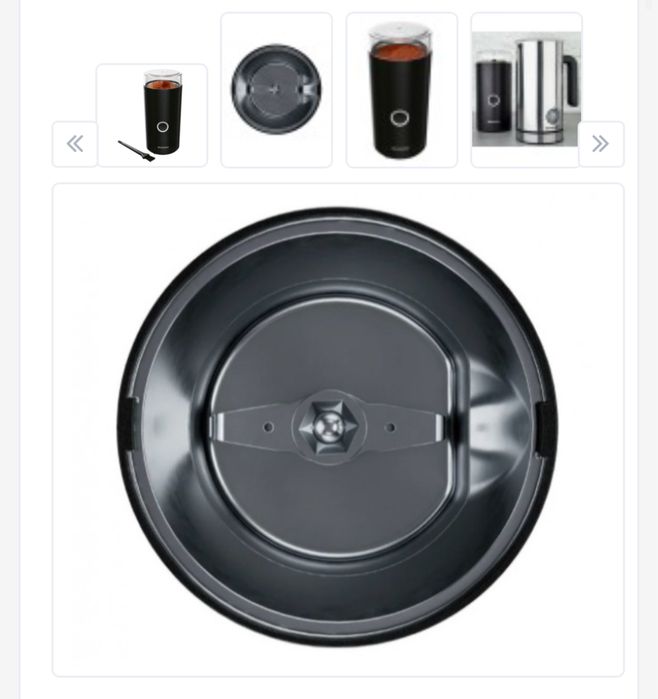Go to previous gallery thumbnails
Viewport: 658px width, 699px height.
pos(75,144)
